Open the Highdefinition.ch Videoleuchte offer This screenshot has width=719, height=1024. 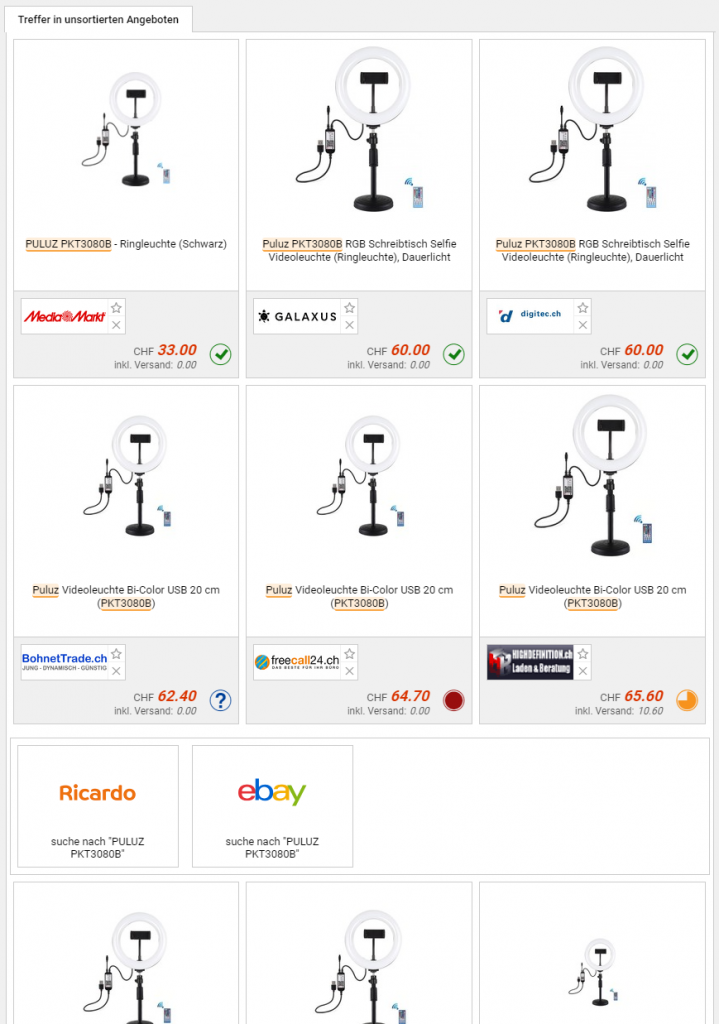tap(592, 596)
